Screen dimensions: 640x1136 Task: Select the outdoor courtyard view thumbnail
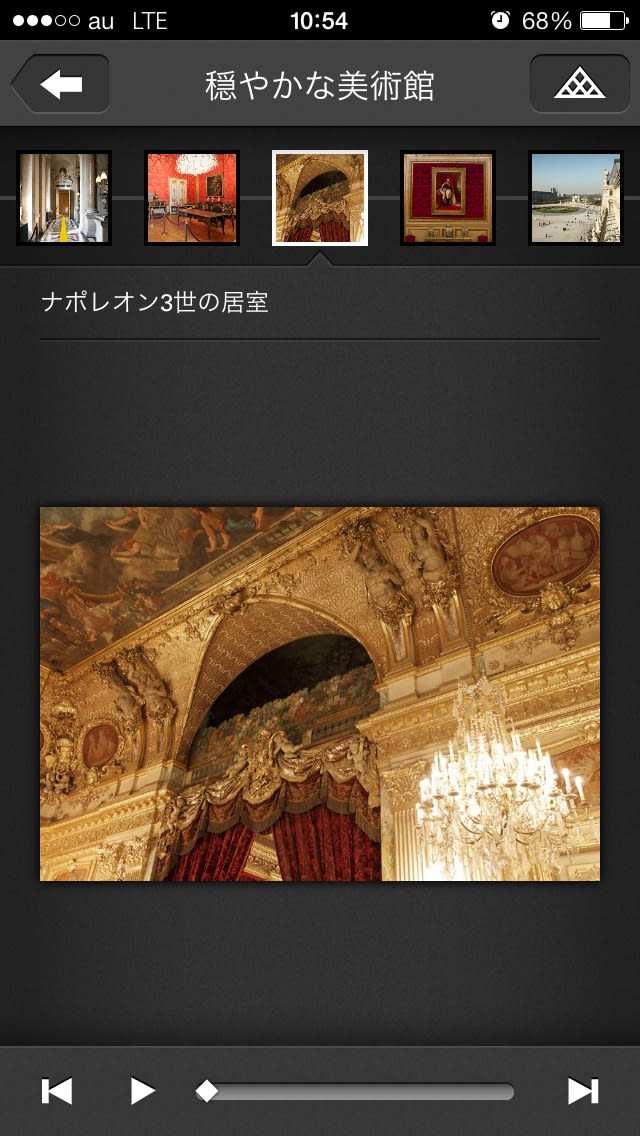[575, 198]
